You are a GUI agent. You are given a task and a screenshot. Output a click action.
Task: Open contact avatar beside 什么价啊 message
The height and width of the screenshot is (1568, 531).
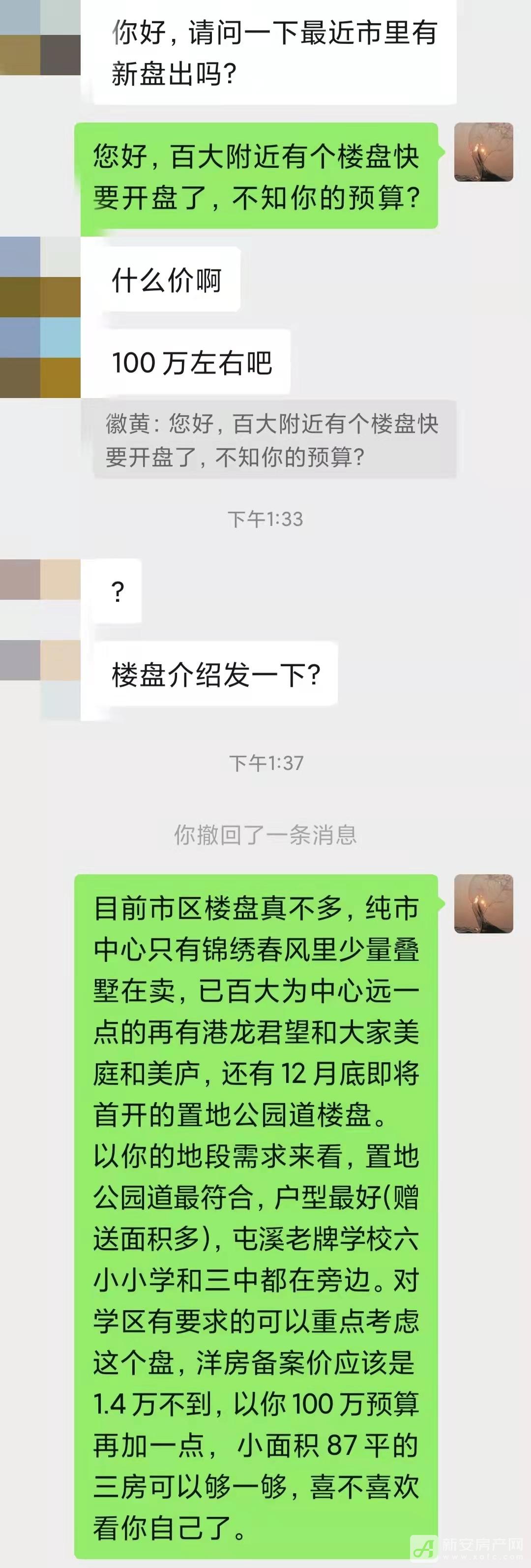point(40,277)
